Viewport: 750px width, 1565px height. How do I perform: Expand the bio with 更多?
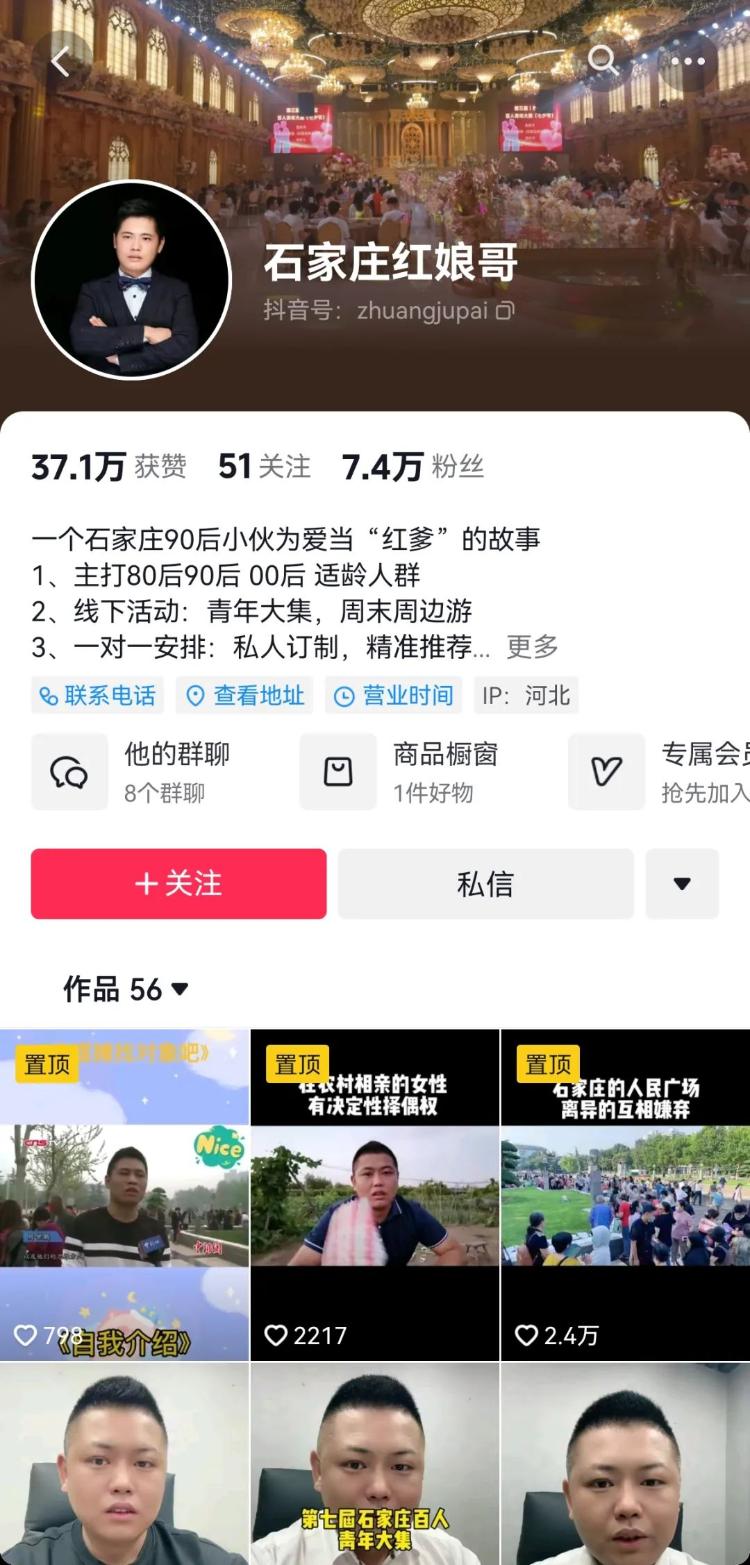[532, 647]
